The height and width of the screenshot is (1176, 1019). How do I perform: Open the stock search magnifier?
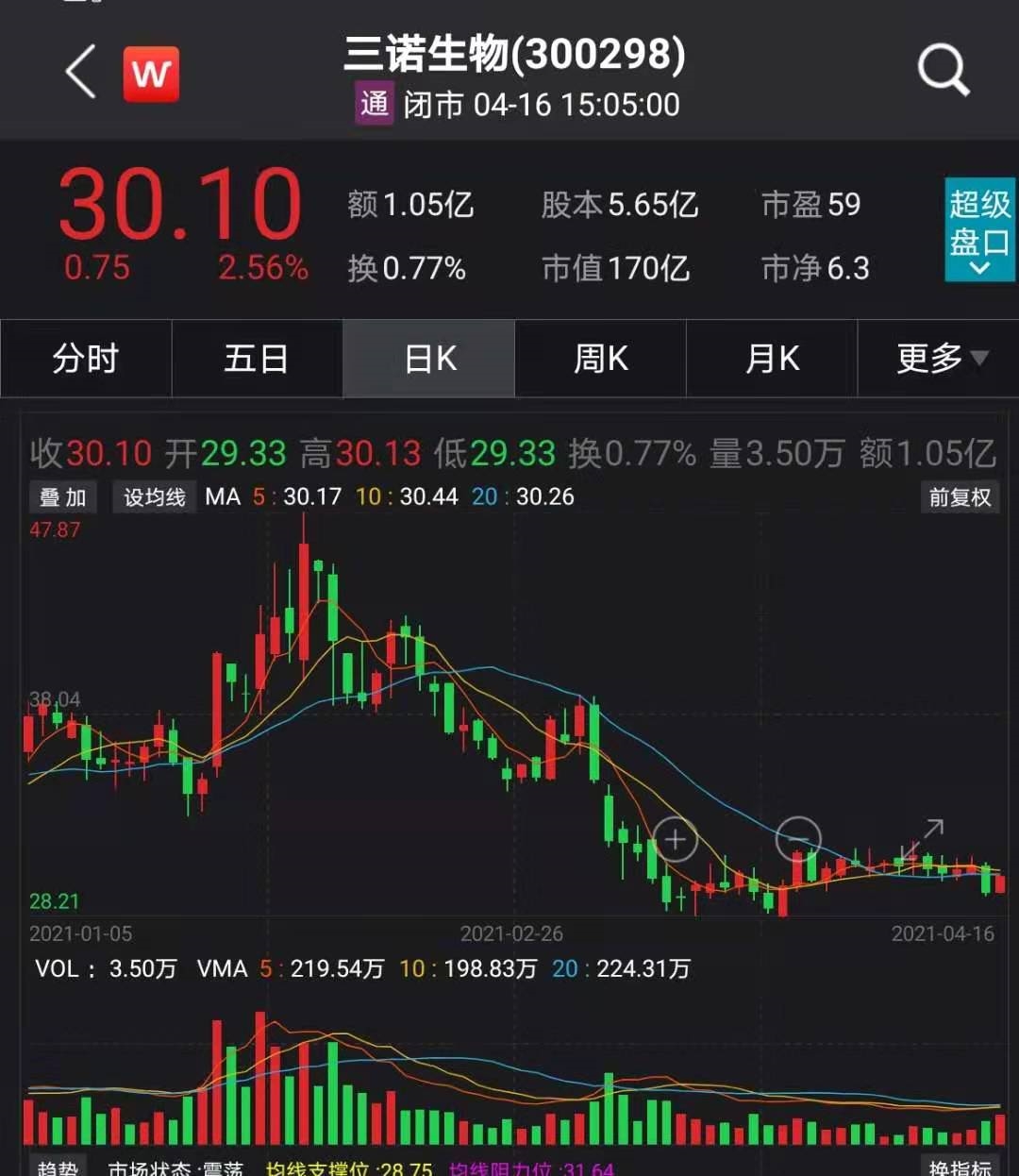pyautogui.click(x=943, y=71)
